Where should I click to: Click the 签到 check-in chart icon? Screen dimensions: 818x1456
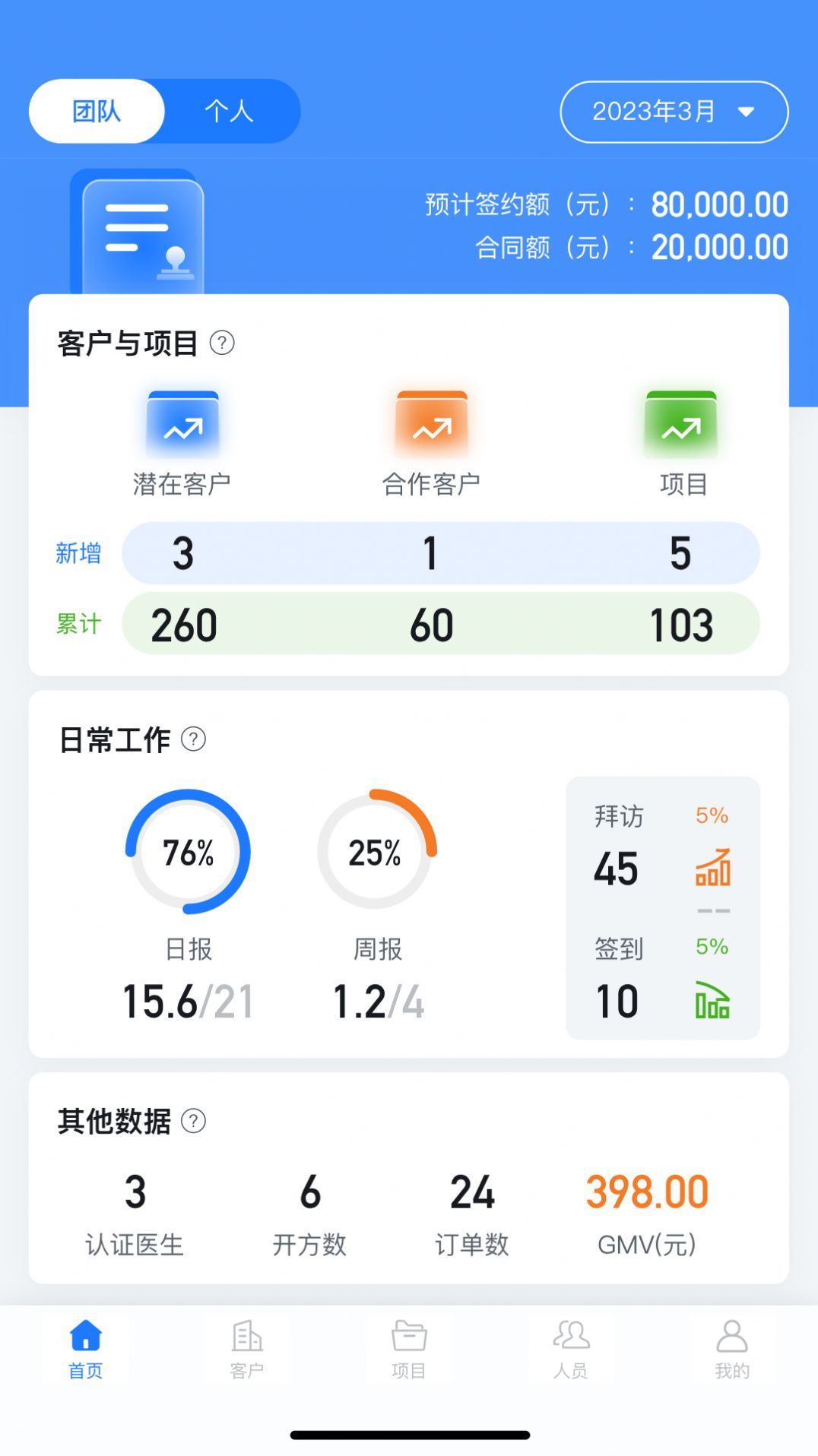tap(712, 1002)
